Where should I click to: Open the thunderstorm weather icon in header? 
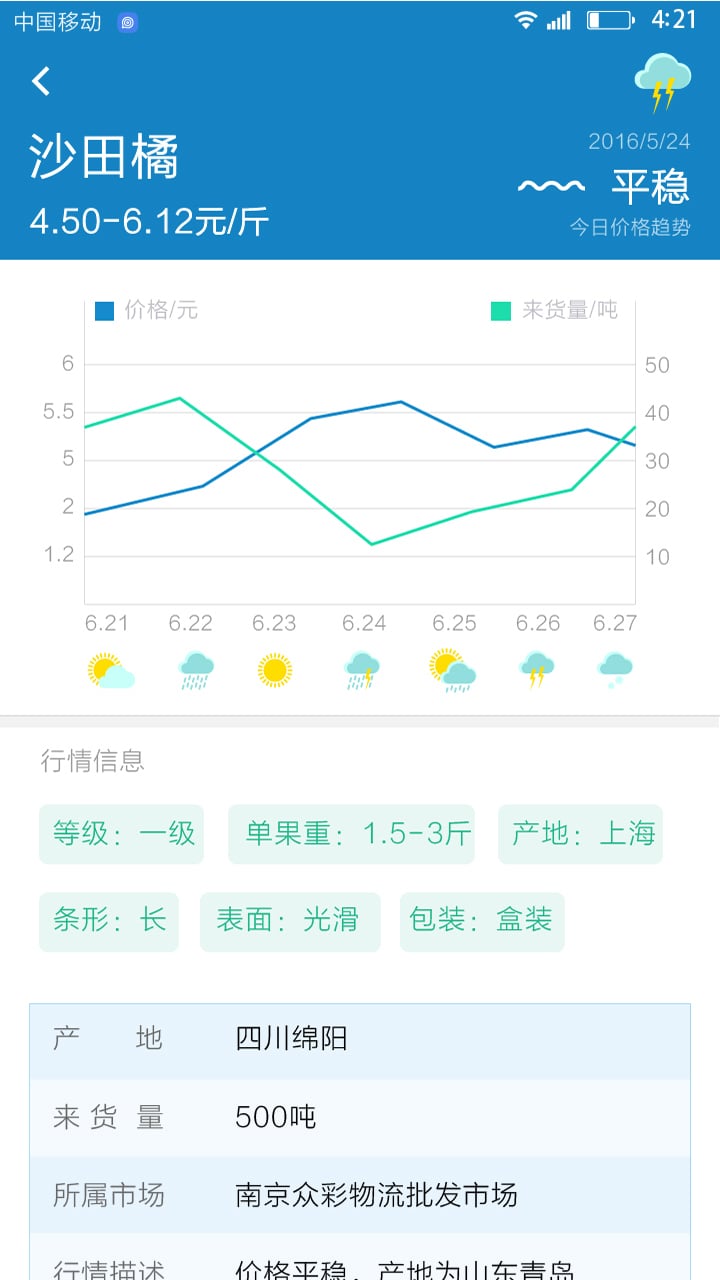(x=662, y=82)
